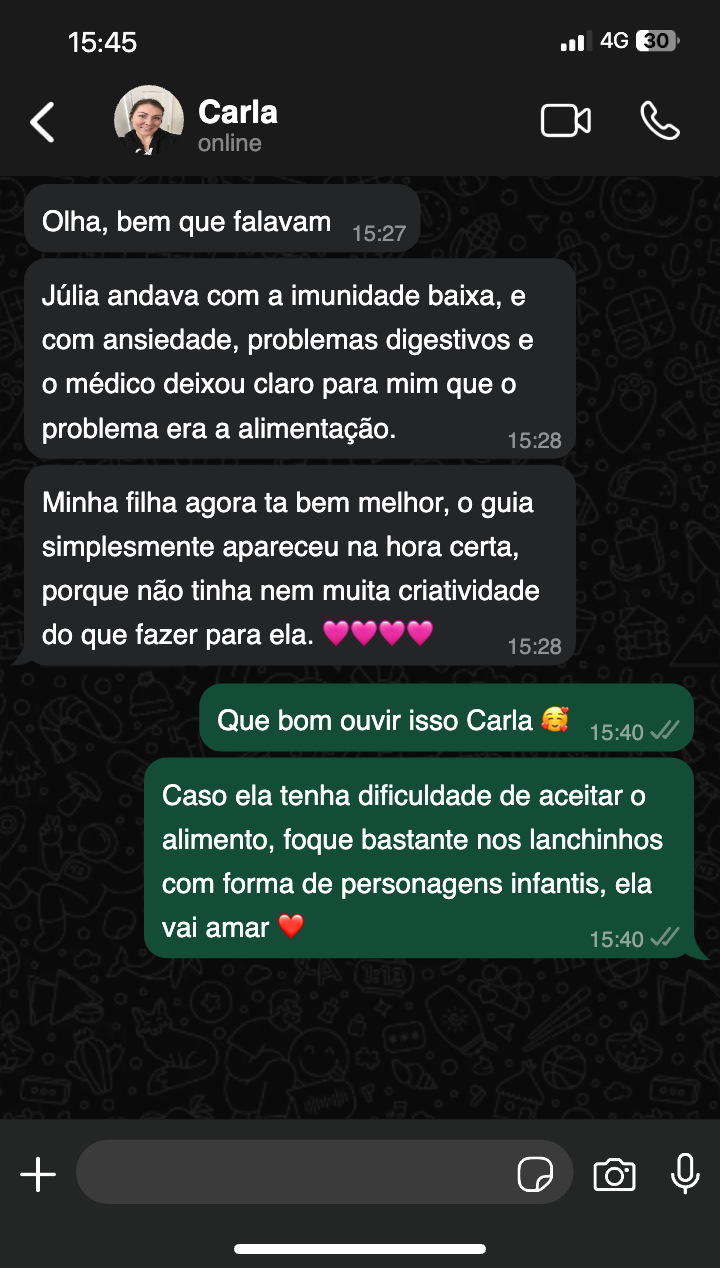This screenshot has width=720, height=1268.
Task: Start a voice call with Carla
Action: coord(660,120)
